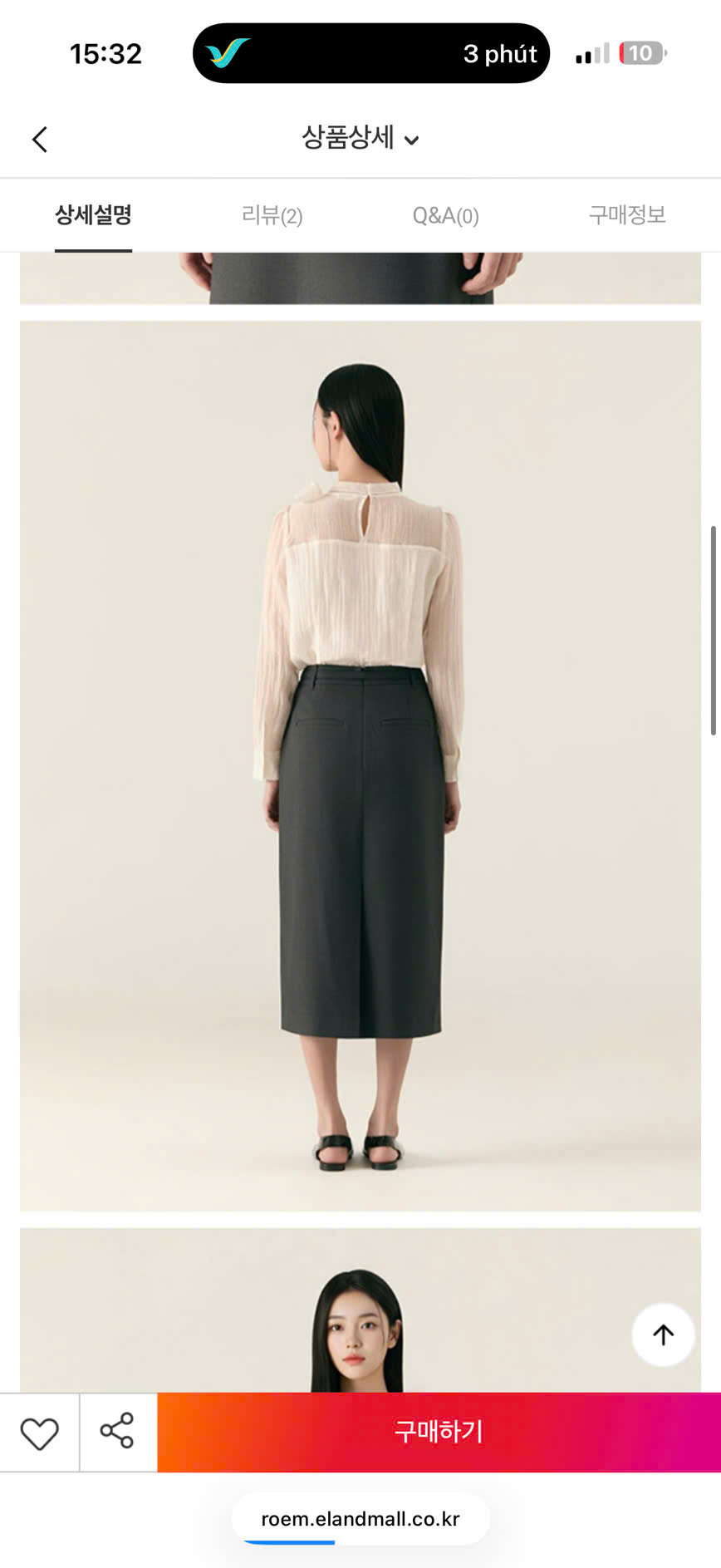This screenshot has width=721, height=1568.
Task: Tap 구매하기 to purchase the item
Action: pos(439,1432)
